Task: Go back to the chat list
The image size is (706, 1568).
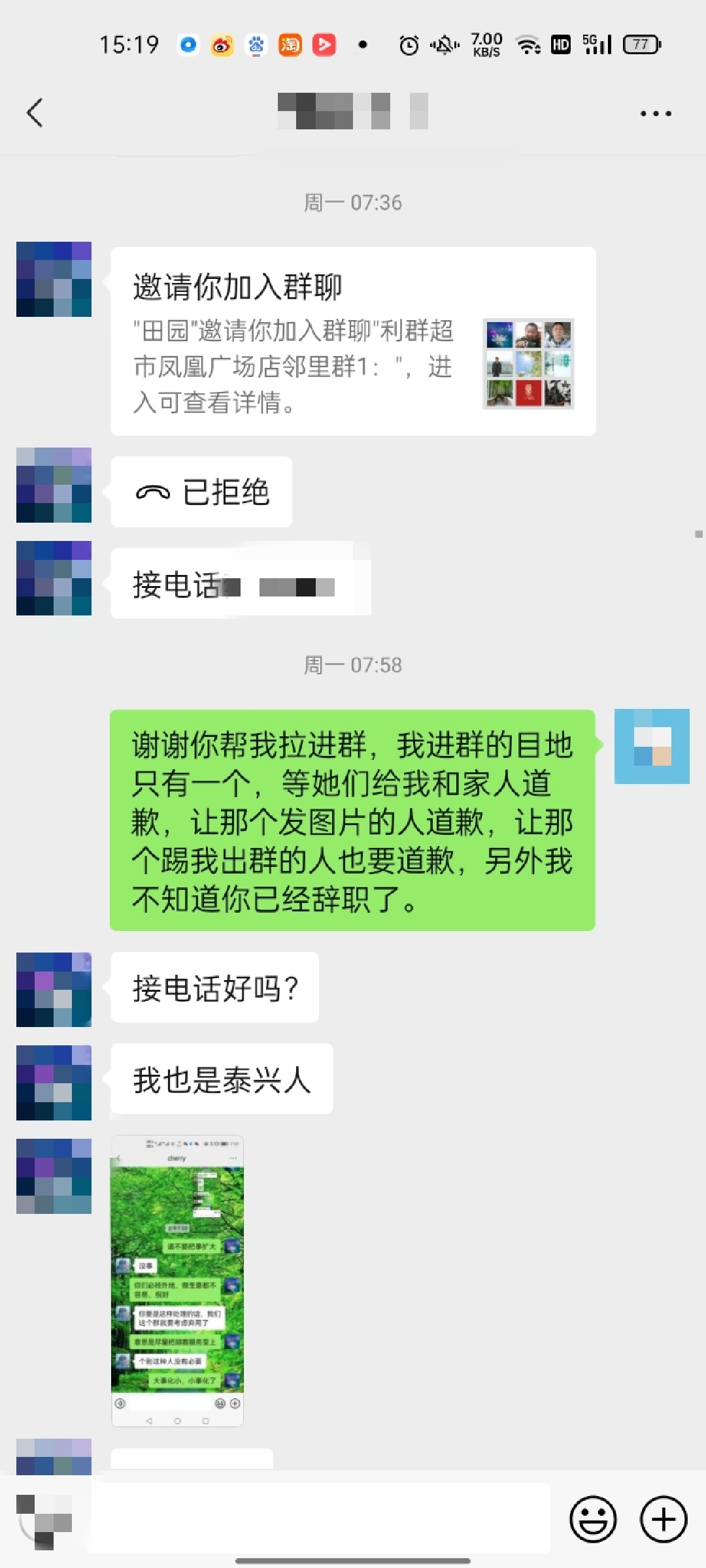Action: 35,112
